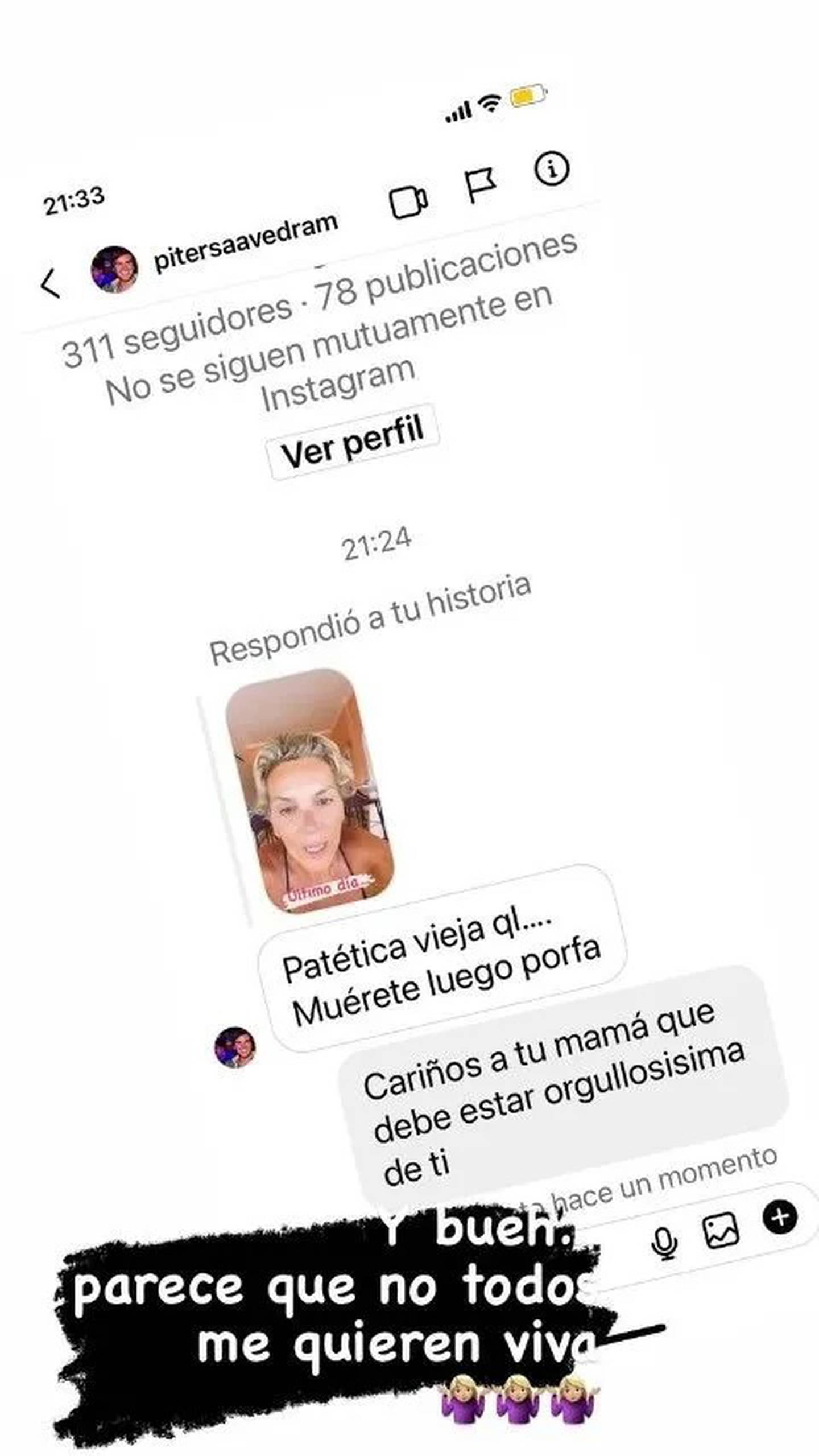
Task: Tap the Wi-Fi icon in the status bar
Action: (490, 104)
